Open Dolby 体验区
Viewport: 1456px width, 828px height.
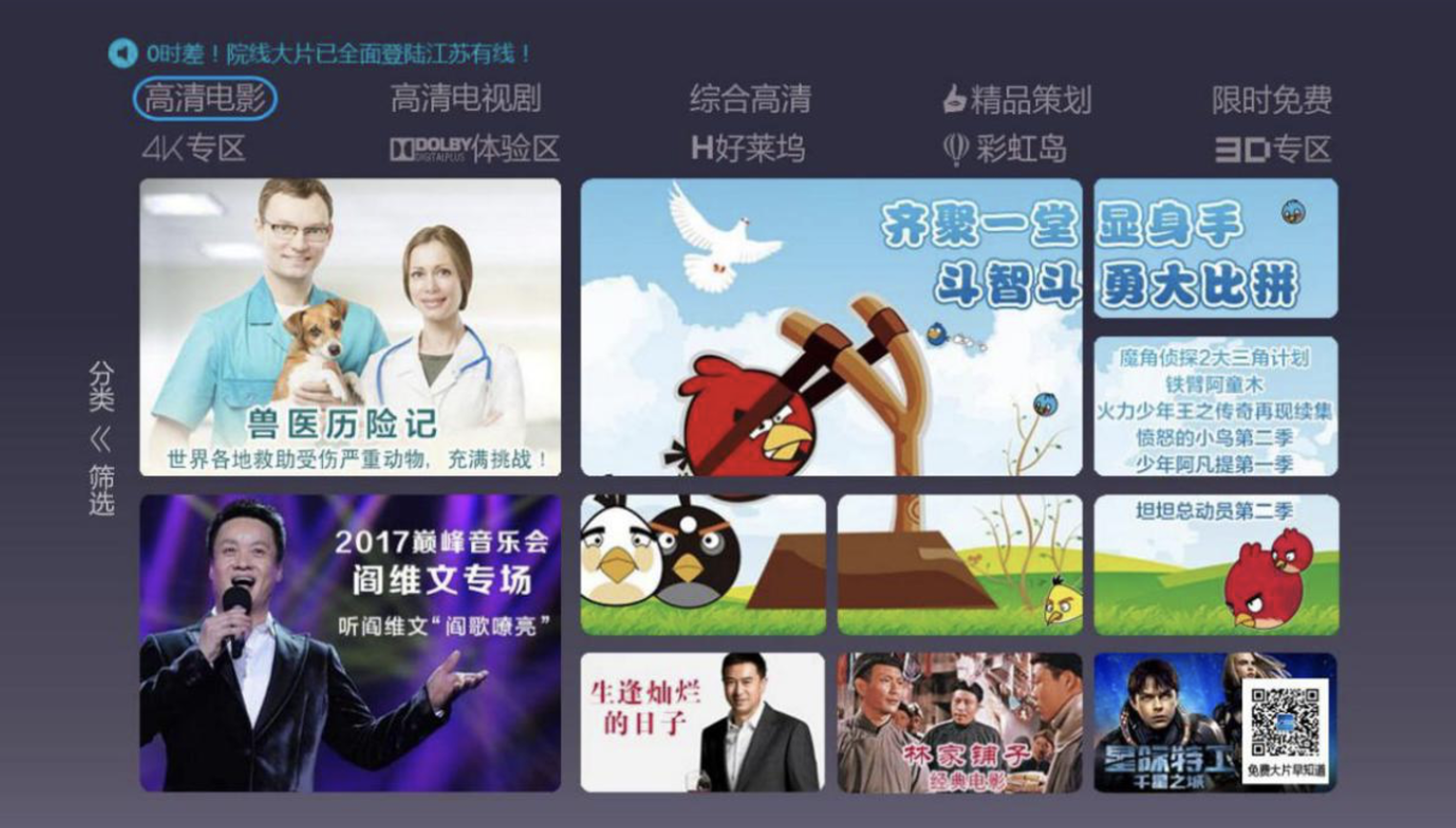(475, 149)
